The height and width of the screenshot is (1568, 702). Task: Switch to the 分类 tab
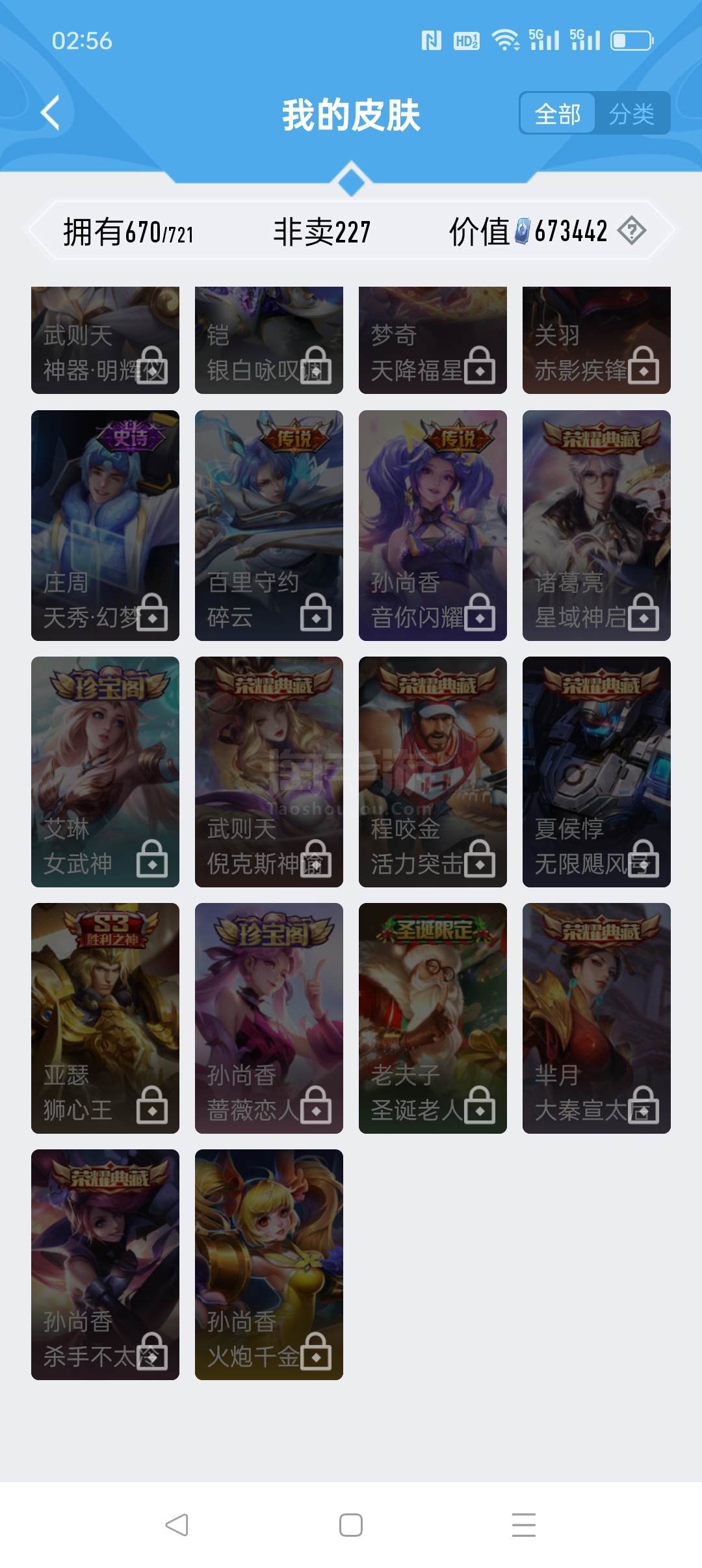[631, 114]
